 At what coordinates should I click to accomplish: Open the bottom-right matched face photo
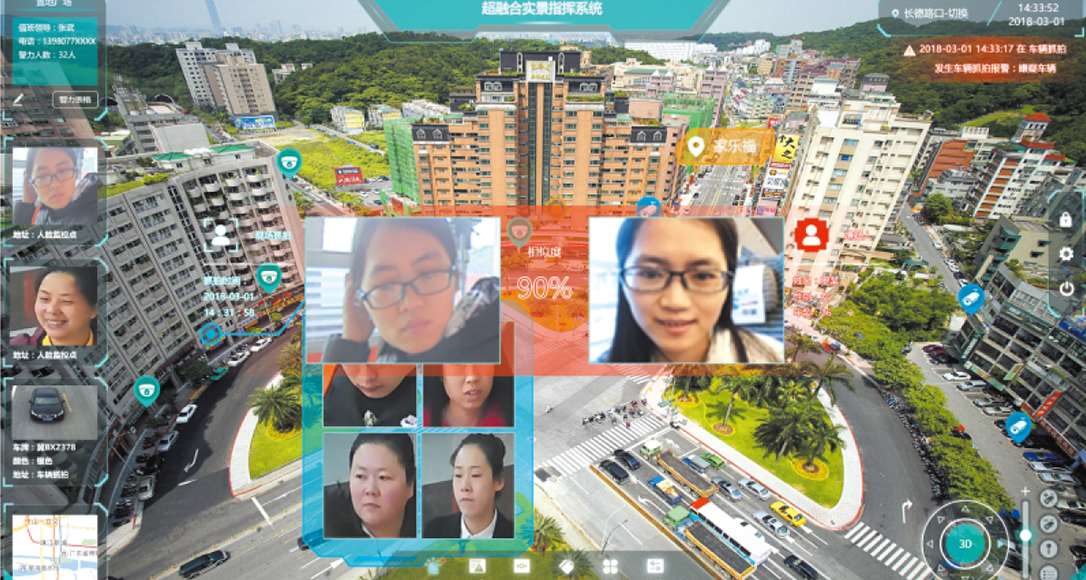[x=468, y=486]
